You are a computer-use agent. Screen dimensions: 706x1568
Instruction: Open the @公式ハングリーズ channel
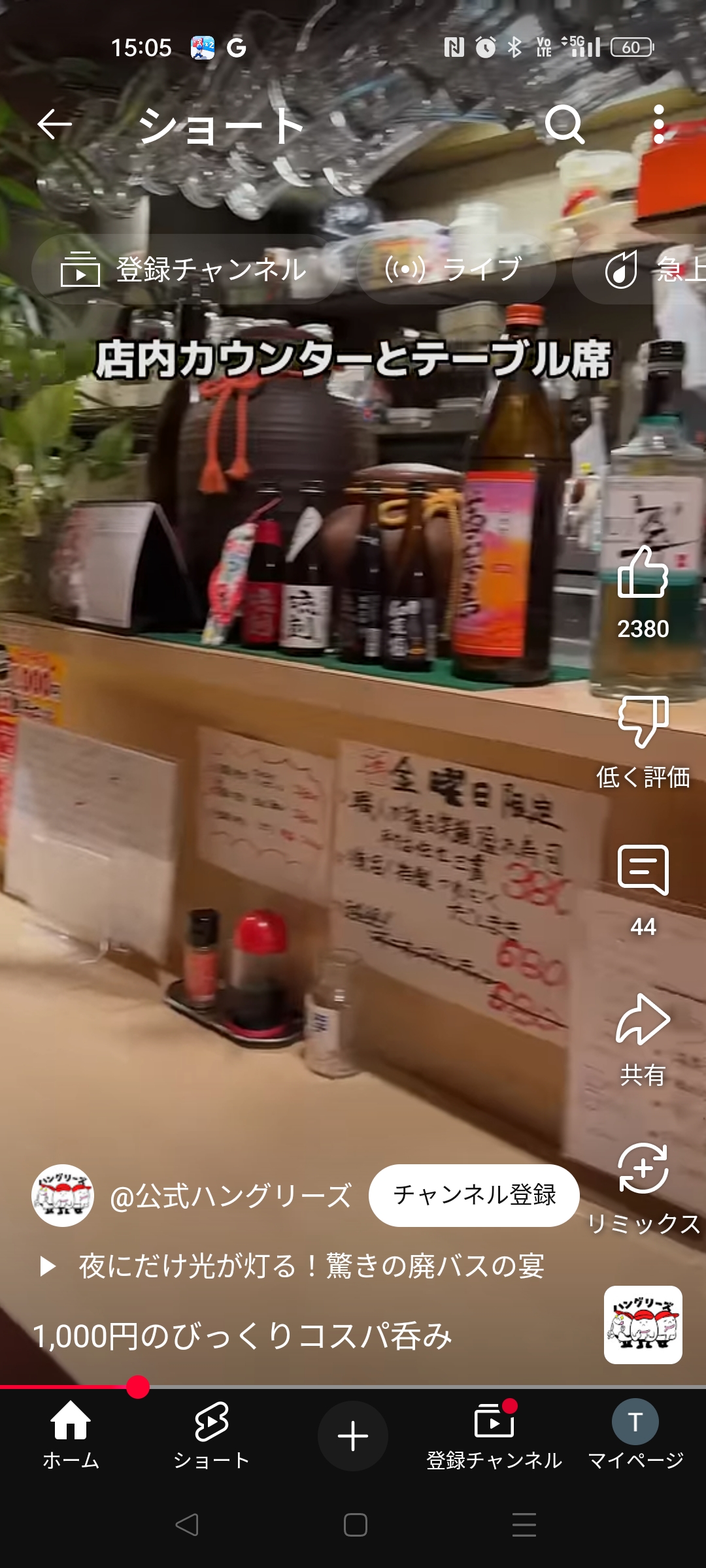231,1196
